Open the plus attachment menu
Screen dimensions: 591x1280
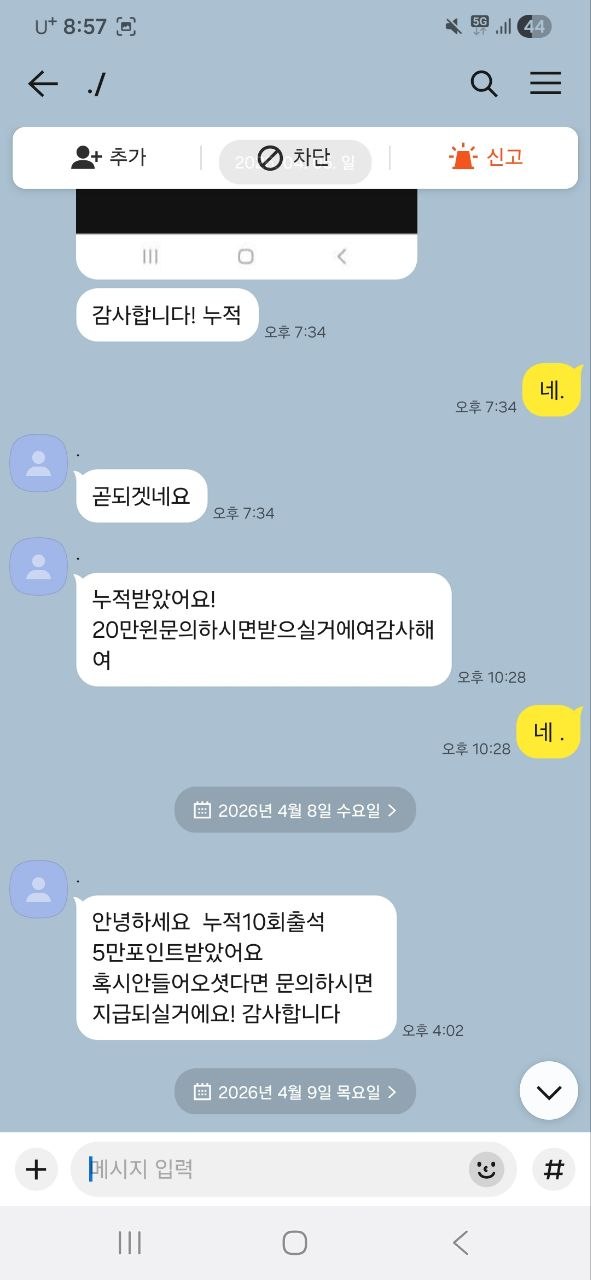[x=36, y=1169]
